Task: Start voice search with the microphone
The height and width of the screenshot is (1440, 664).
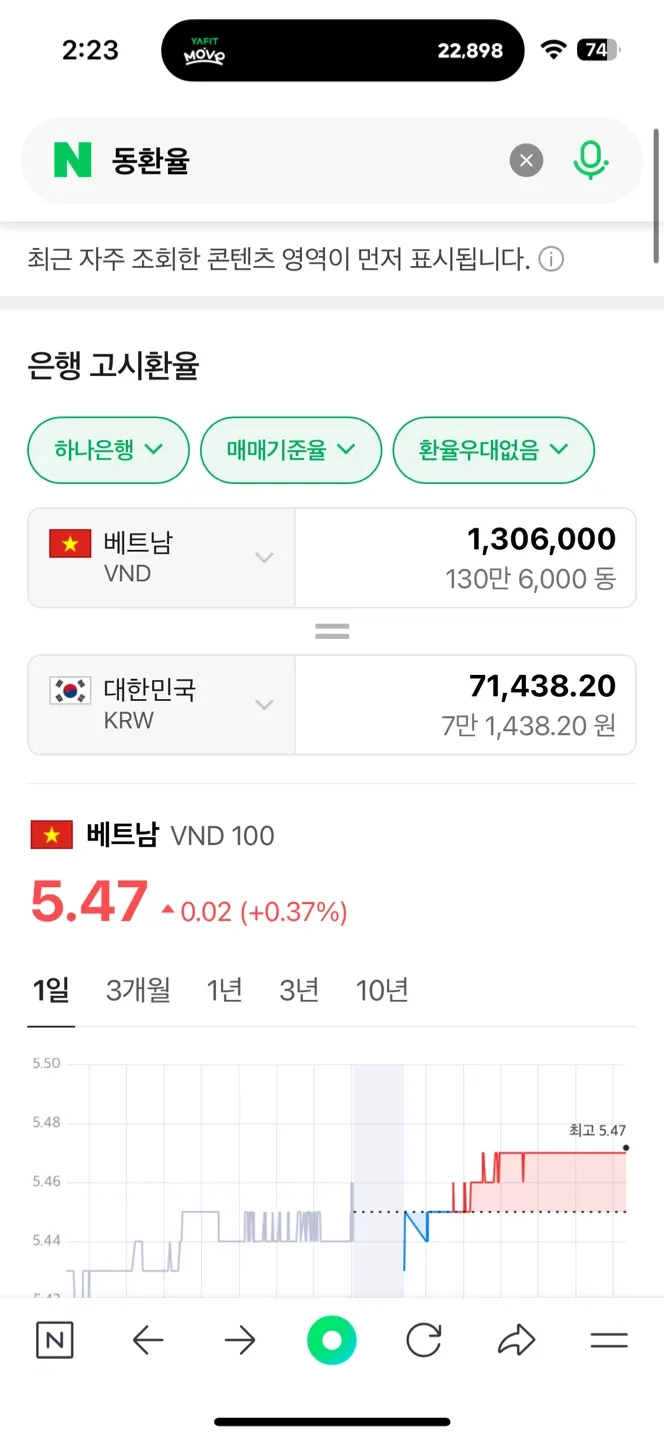Action: 590,160
